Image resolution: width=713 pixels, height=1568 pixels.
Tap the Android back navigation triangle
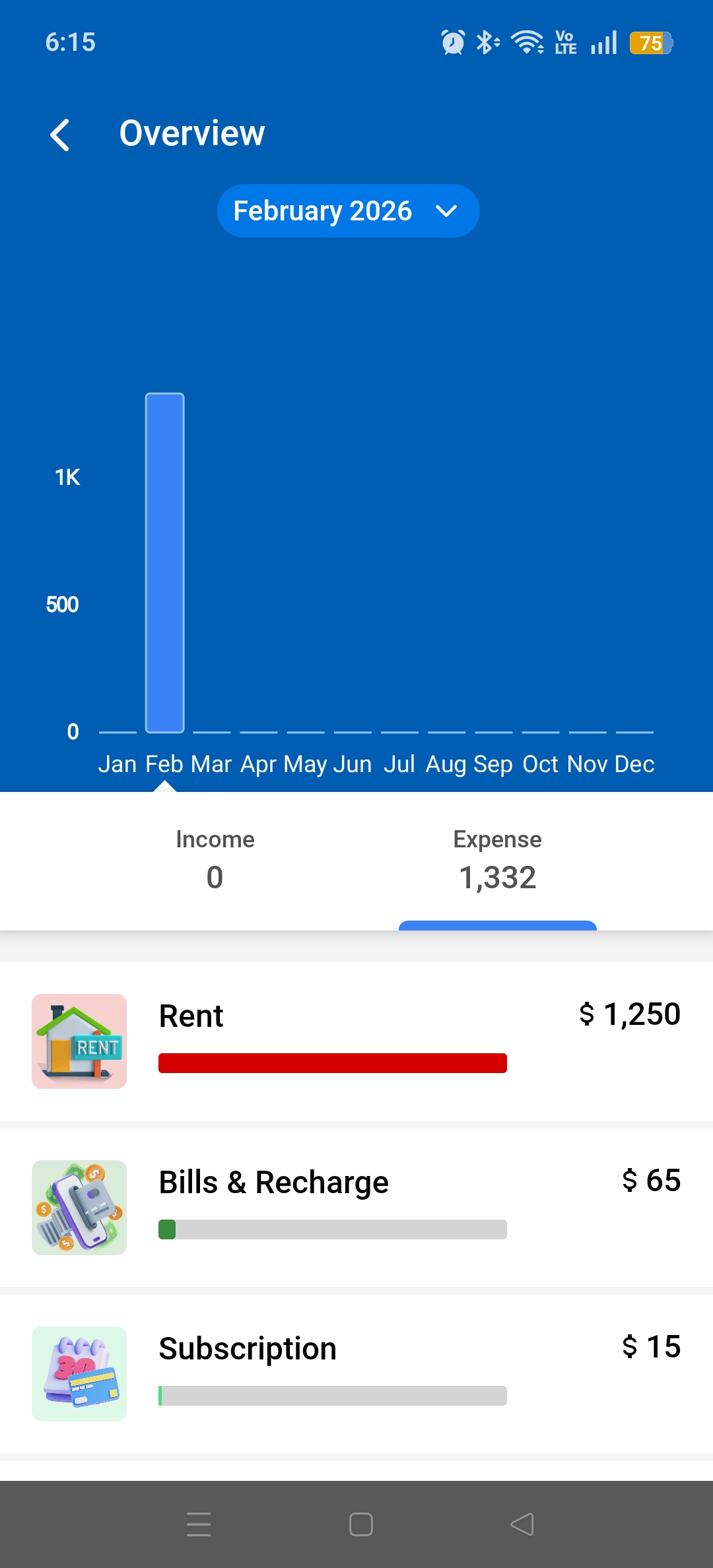click(x=521, y=1524)
